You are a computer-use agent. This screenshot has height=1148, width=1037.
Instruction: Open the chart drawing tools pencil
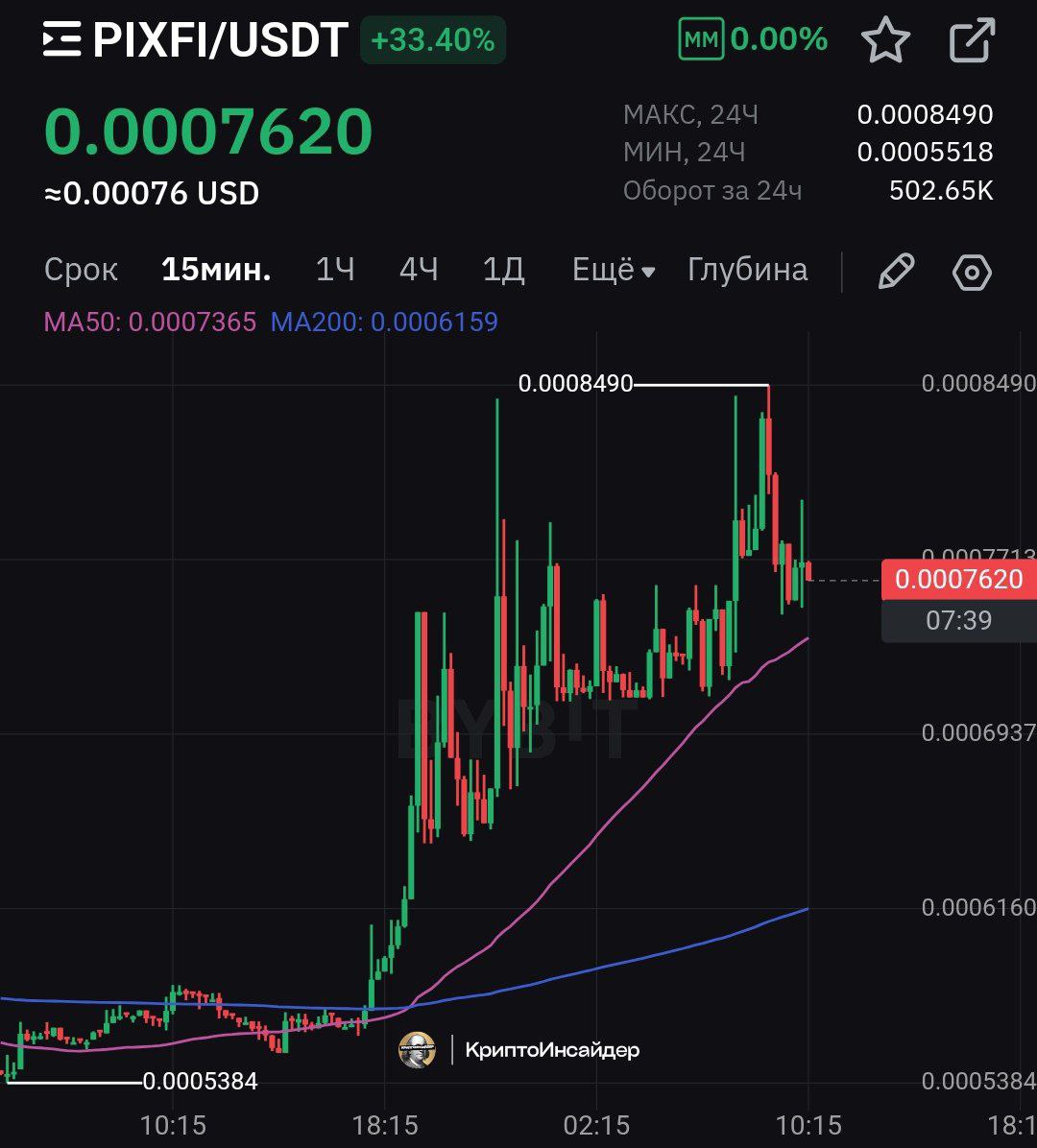pyautogui.click(x=896, y=273)
